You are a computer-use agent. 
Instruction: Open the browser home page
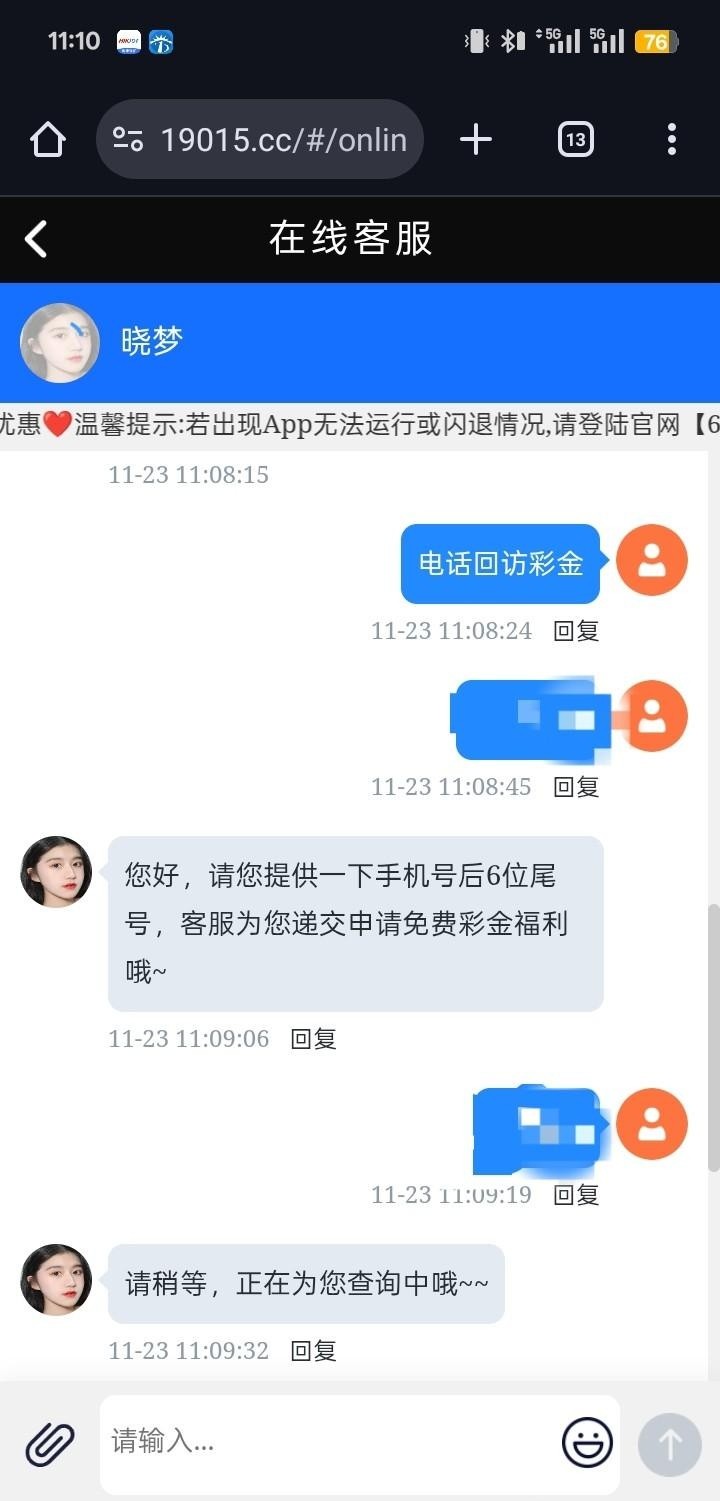pos(48,139)
